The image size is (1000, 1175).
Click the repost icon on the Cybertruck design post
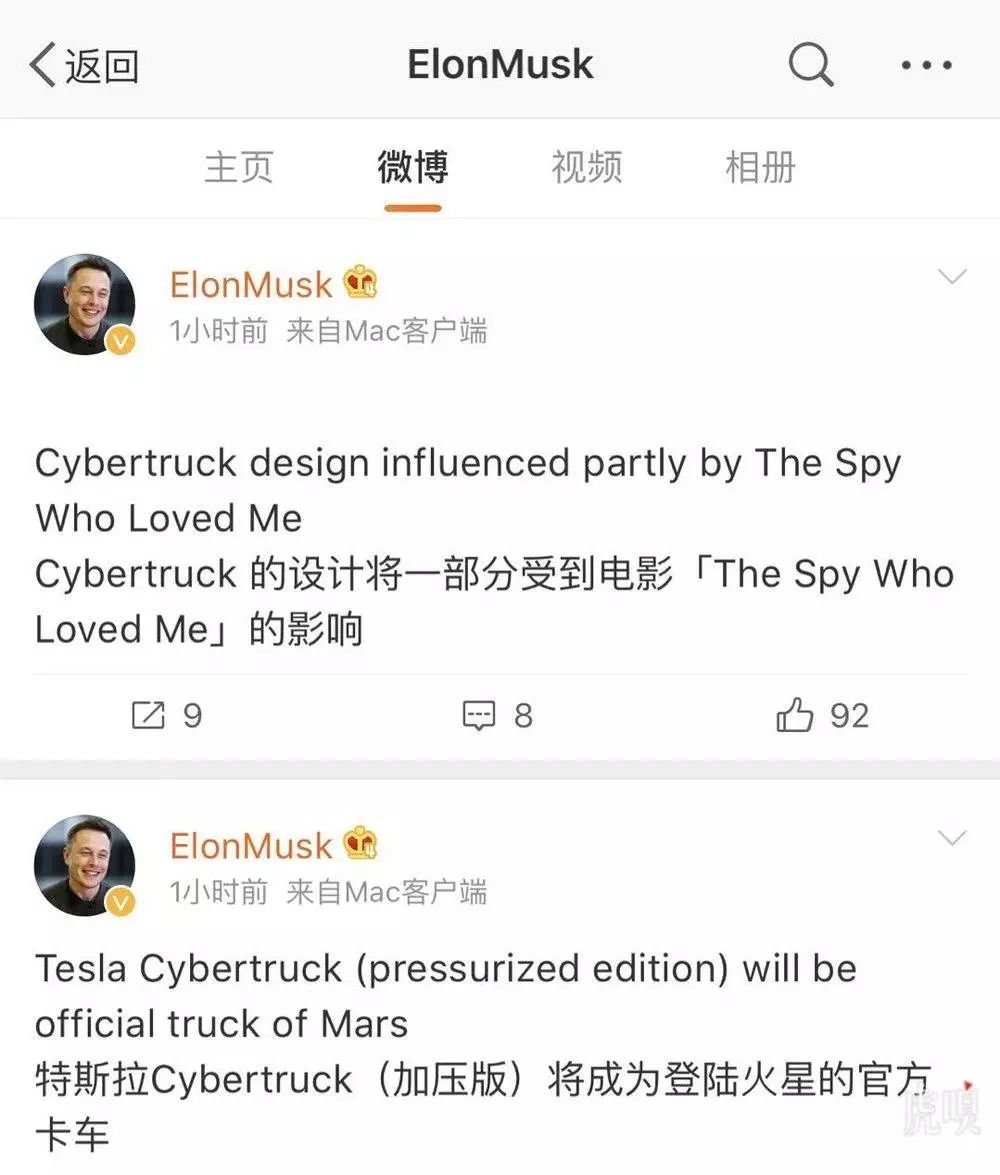[x=150, y=714]
